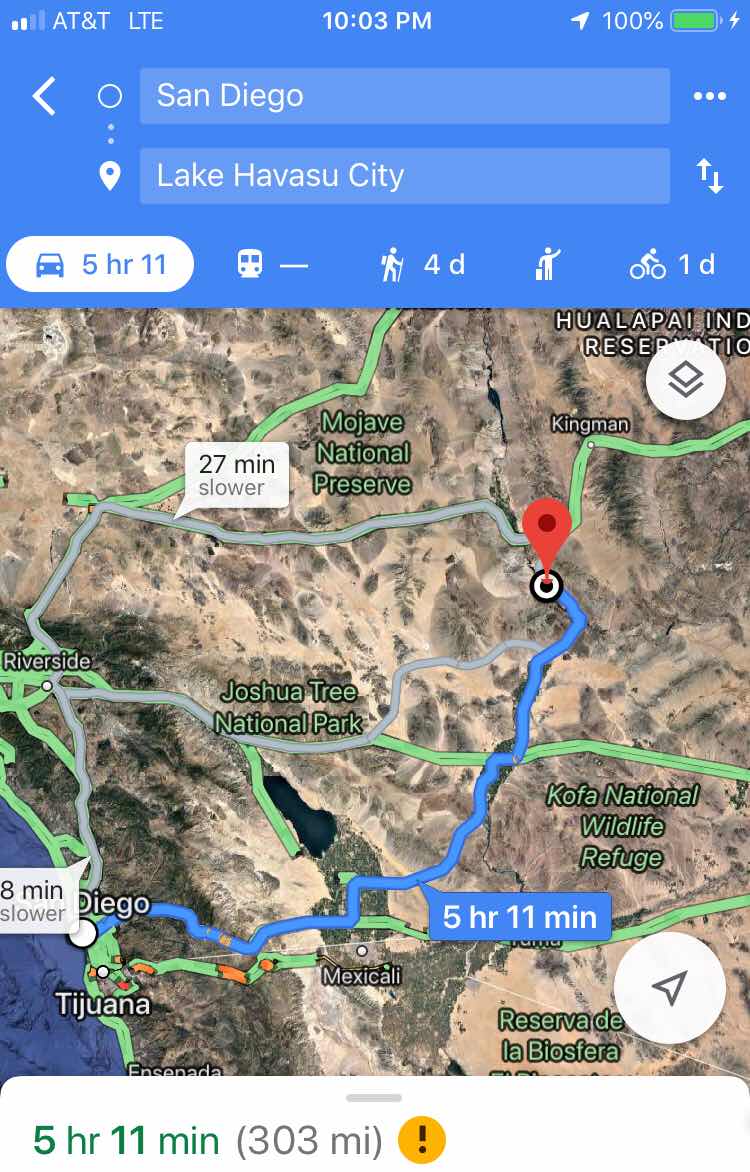
Task: Open the map layers button
Action: pyautogui.click(x=685, y=381)
